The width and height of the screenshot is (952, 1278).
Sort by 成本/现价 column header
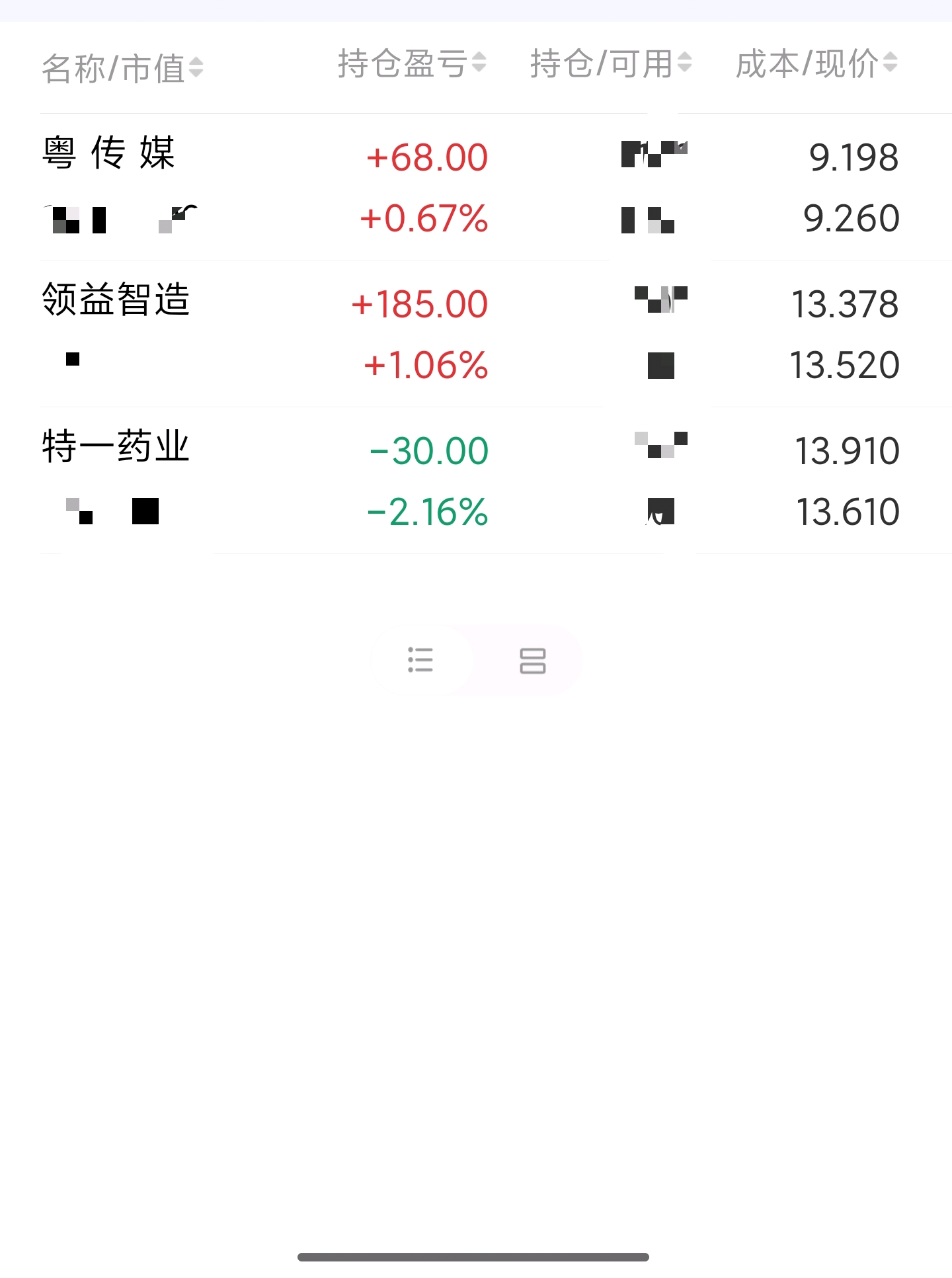pos(816,64)
